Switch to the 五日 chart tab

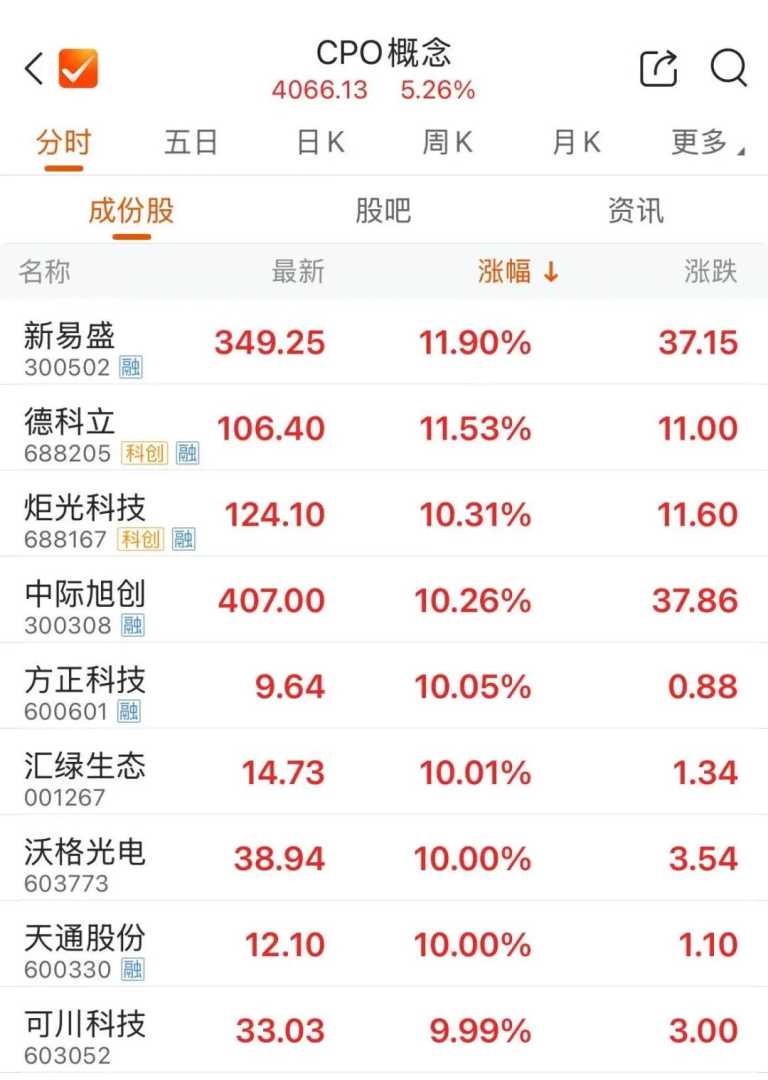[x=191, y=143]
